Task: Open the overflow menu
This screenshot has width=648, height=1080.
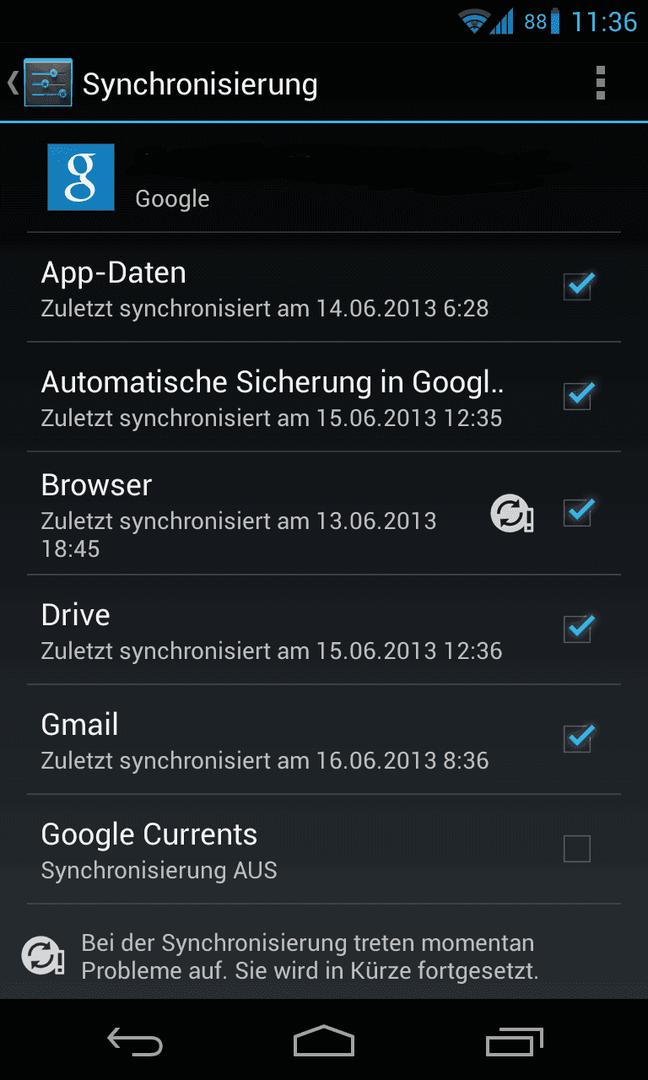Action: [600, 83]
